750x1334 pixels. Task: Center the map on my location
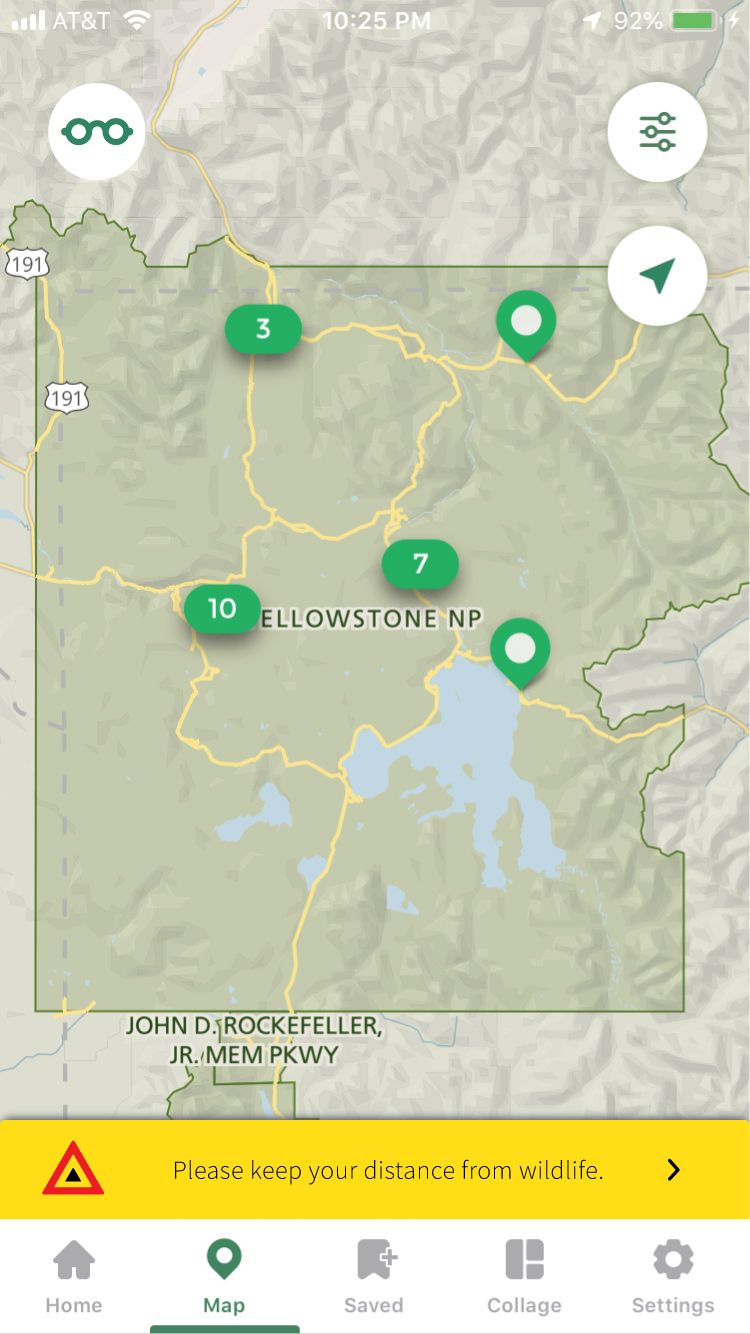[x=657, y=275]
